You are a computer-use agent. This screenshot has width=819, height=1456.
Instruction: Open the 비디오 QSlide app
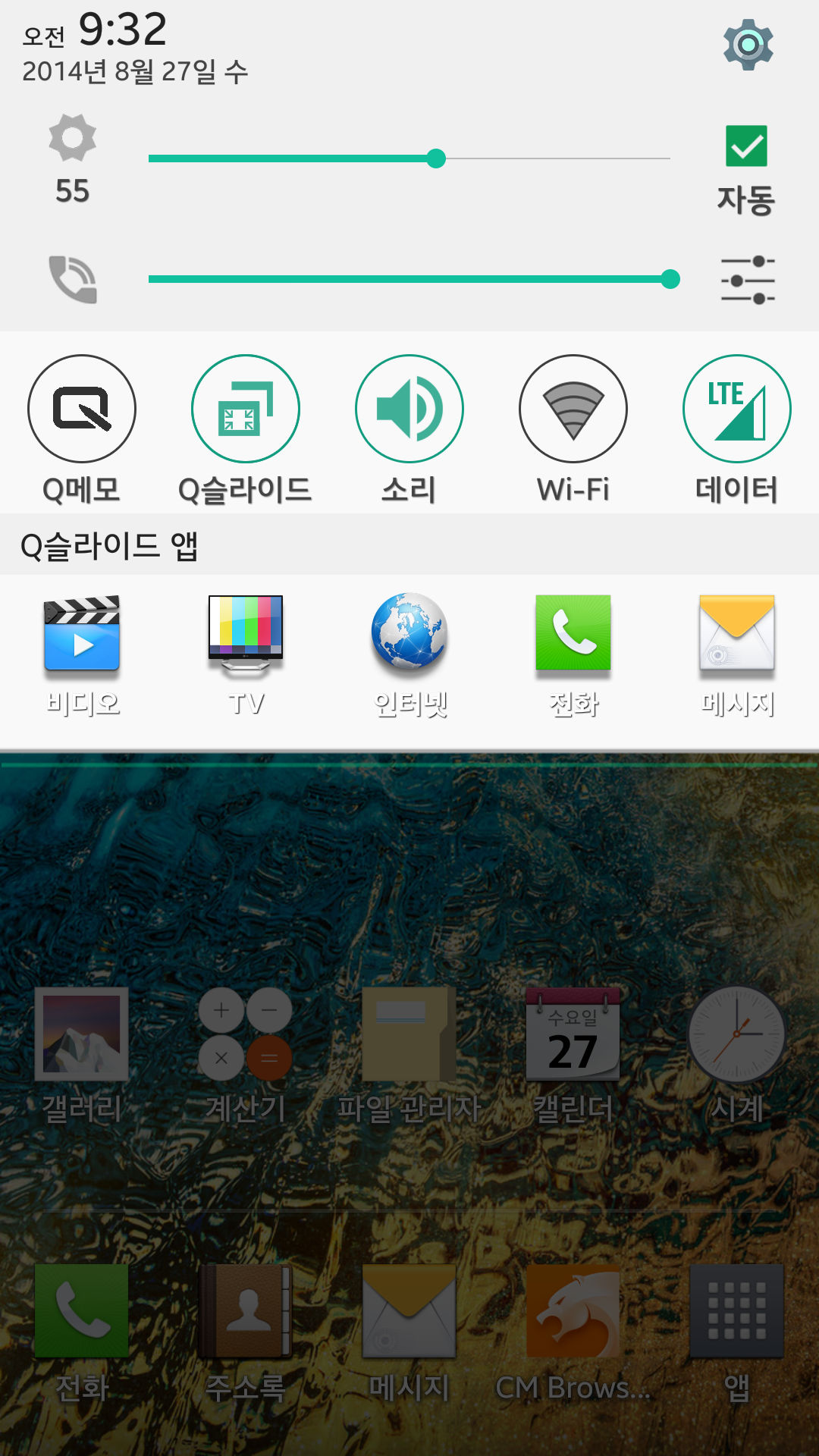pos(82,634)
